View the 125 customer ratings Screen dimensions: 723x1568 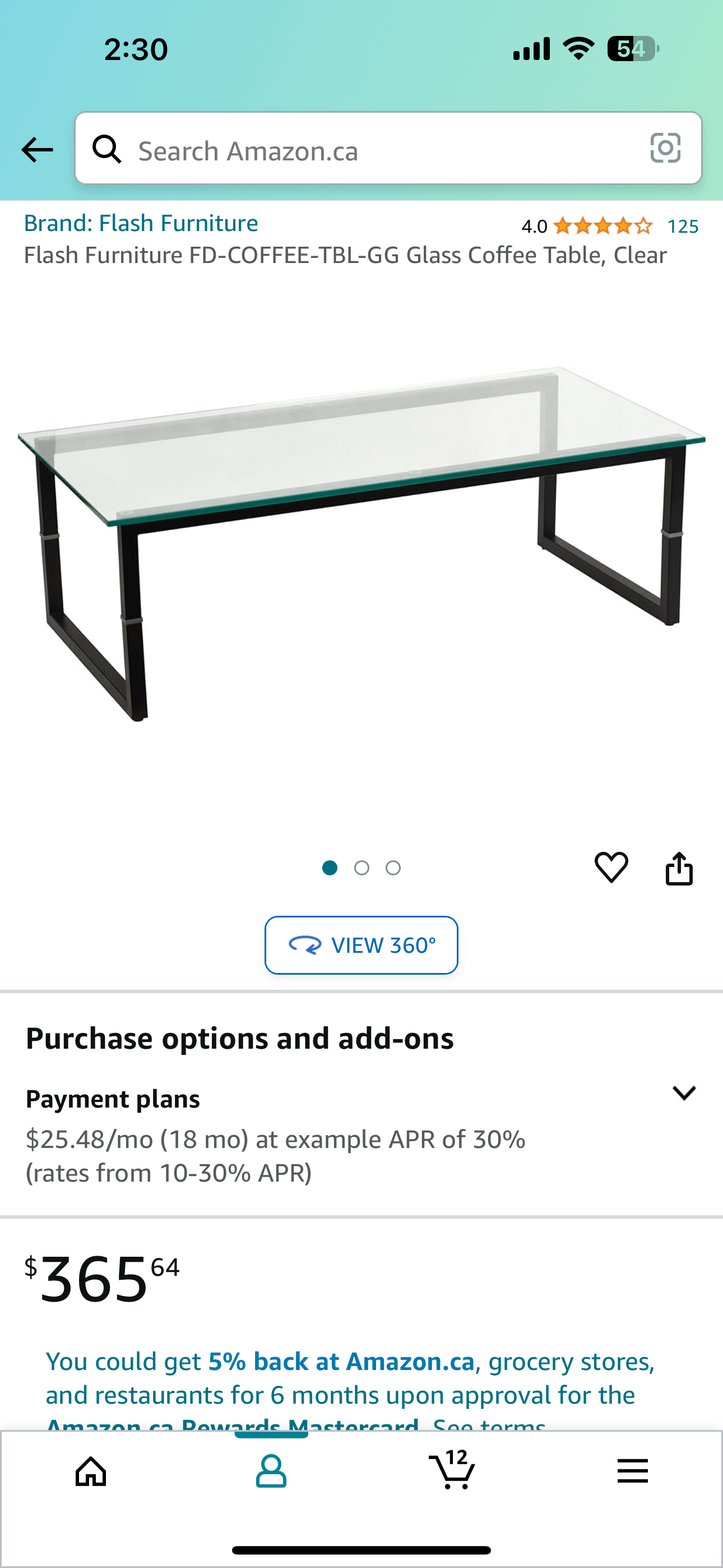click(682, 227)
